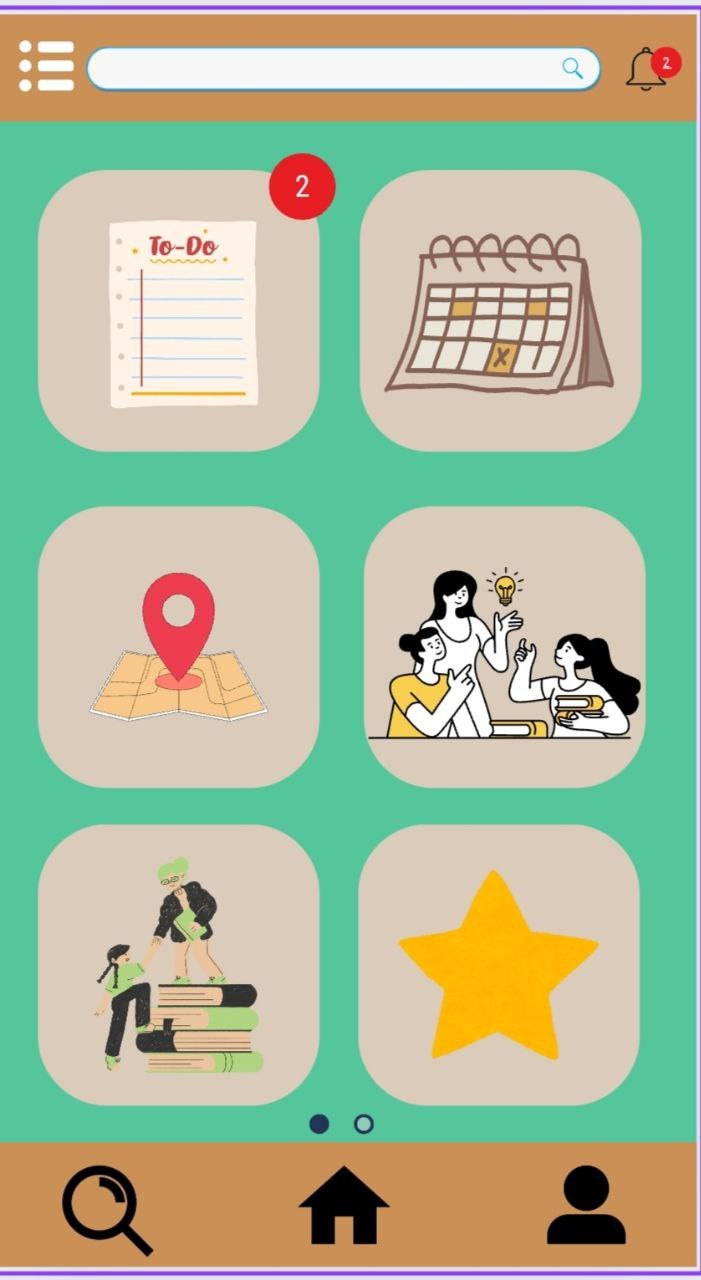Open the calendar tile
Viewport: 701px width, 1280px height.
(x=500, y=311)
